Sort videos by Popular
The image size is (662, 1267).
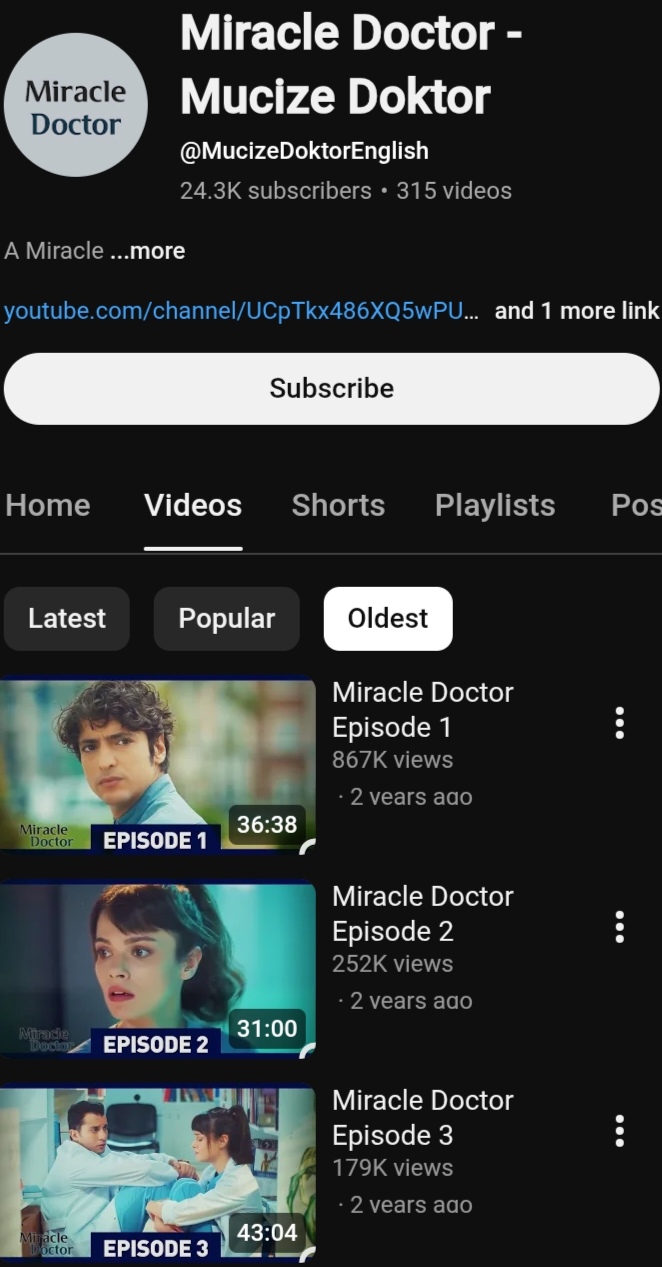(x=226, y=619)
